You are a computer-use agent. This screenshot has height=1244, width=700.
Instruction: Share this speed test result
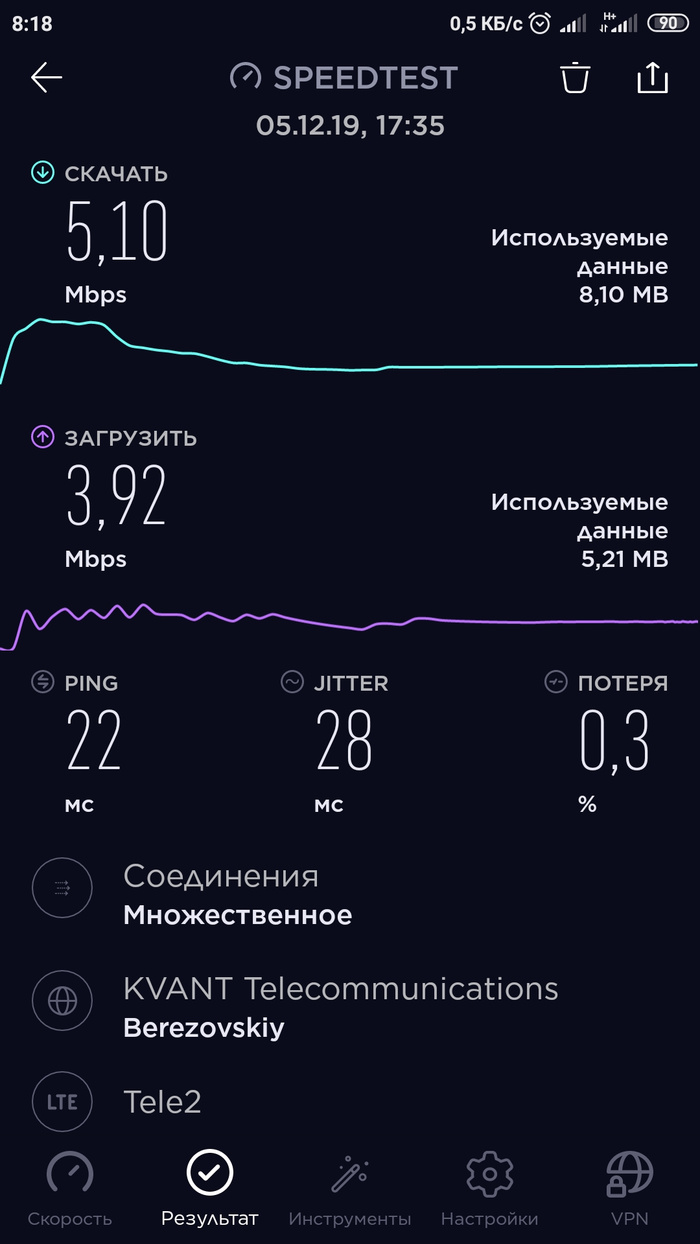[652, 78]
